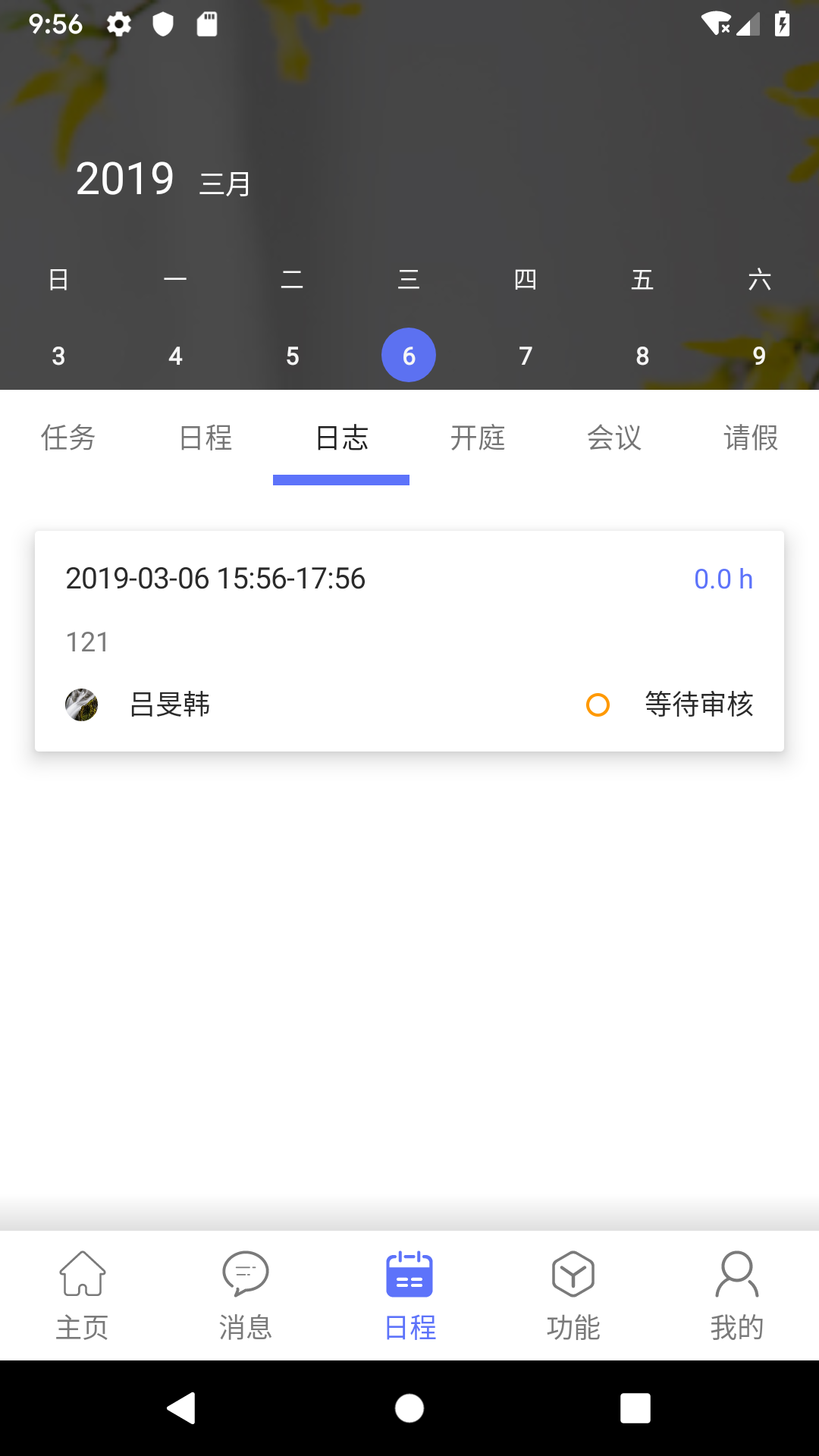Viewport: 819px width, 1456px height.
Task: Click the avatar of 吕旻韩
Action: click(81, 704)
